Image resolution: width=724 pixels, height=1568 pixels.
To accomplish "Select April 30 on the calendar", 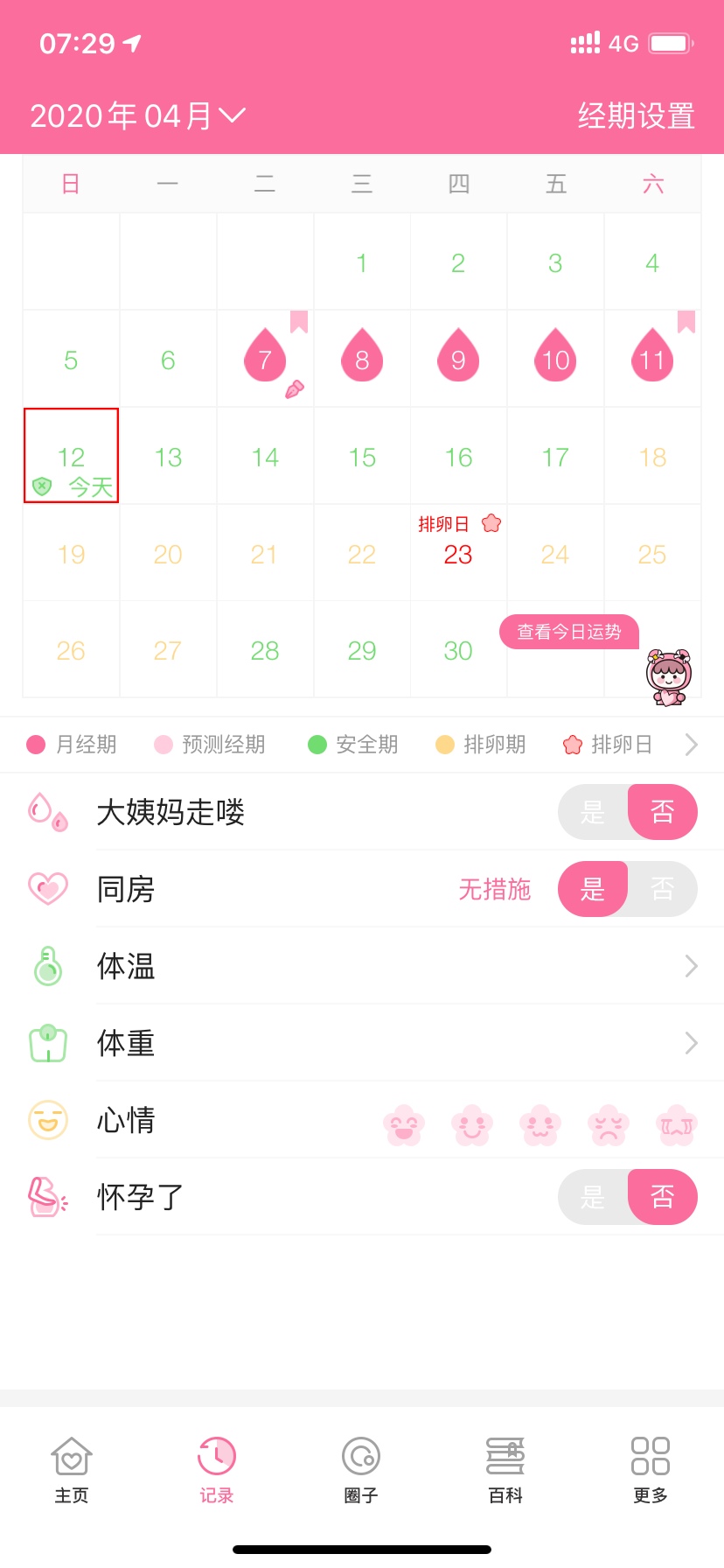I will (458, 650).
